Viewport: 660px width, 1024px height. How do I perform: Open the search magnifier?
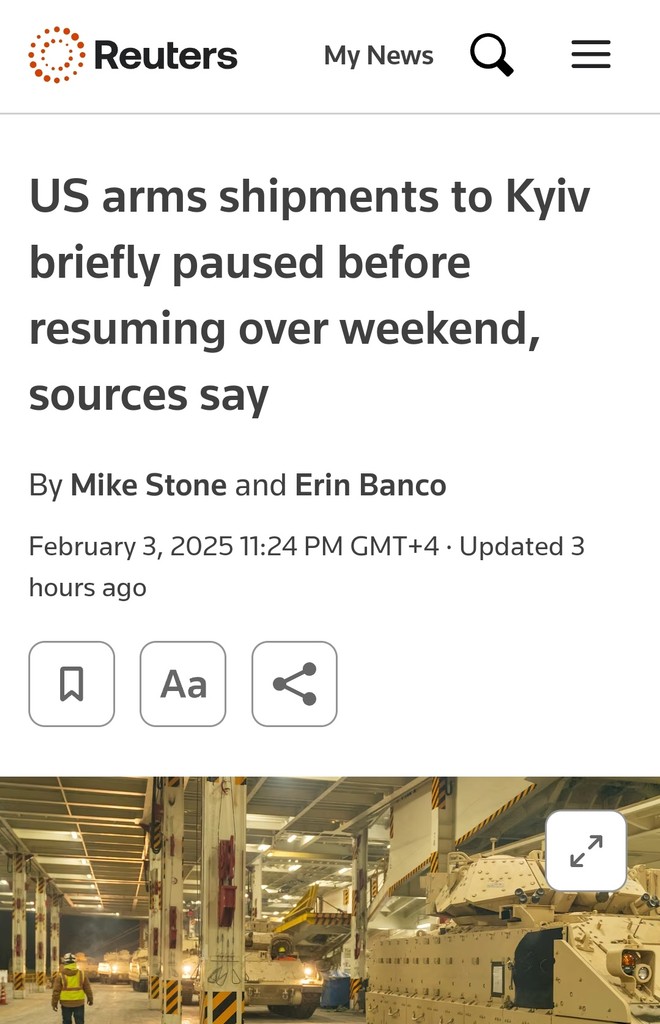491,54
